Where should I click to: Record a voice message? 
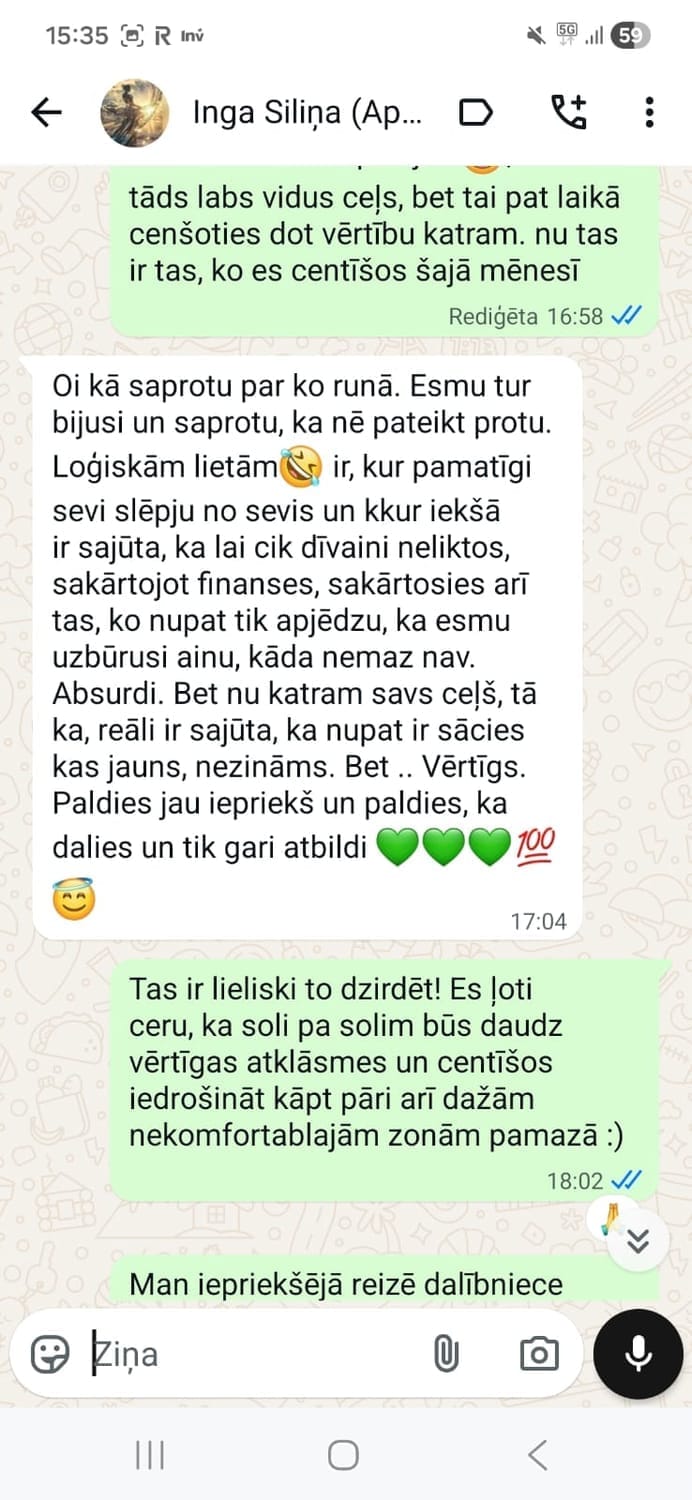(x=638, y=1354)
